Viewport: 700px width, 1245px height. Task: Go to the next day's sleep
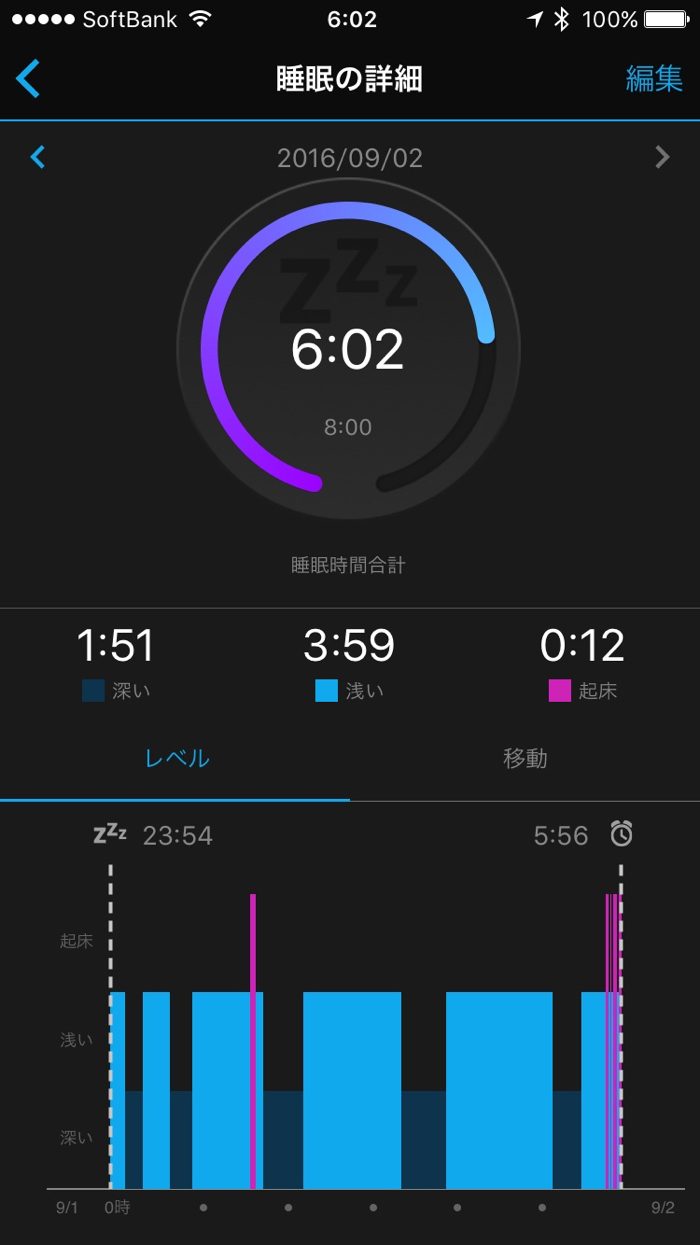661,157
